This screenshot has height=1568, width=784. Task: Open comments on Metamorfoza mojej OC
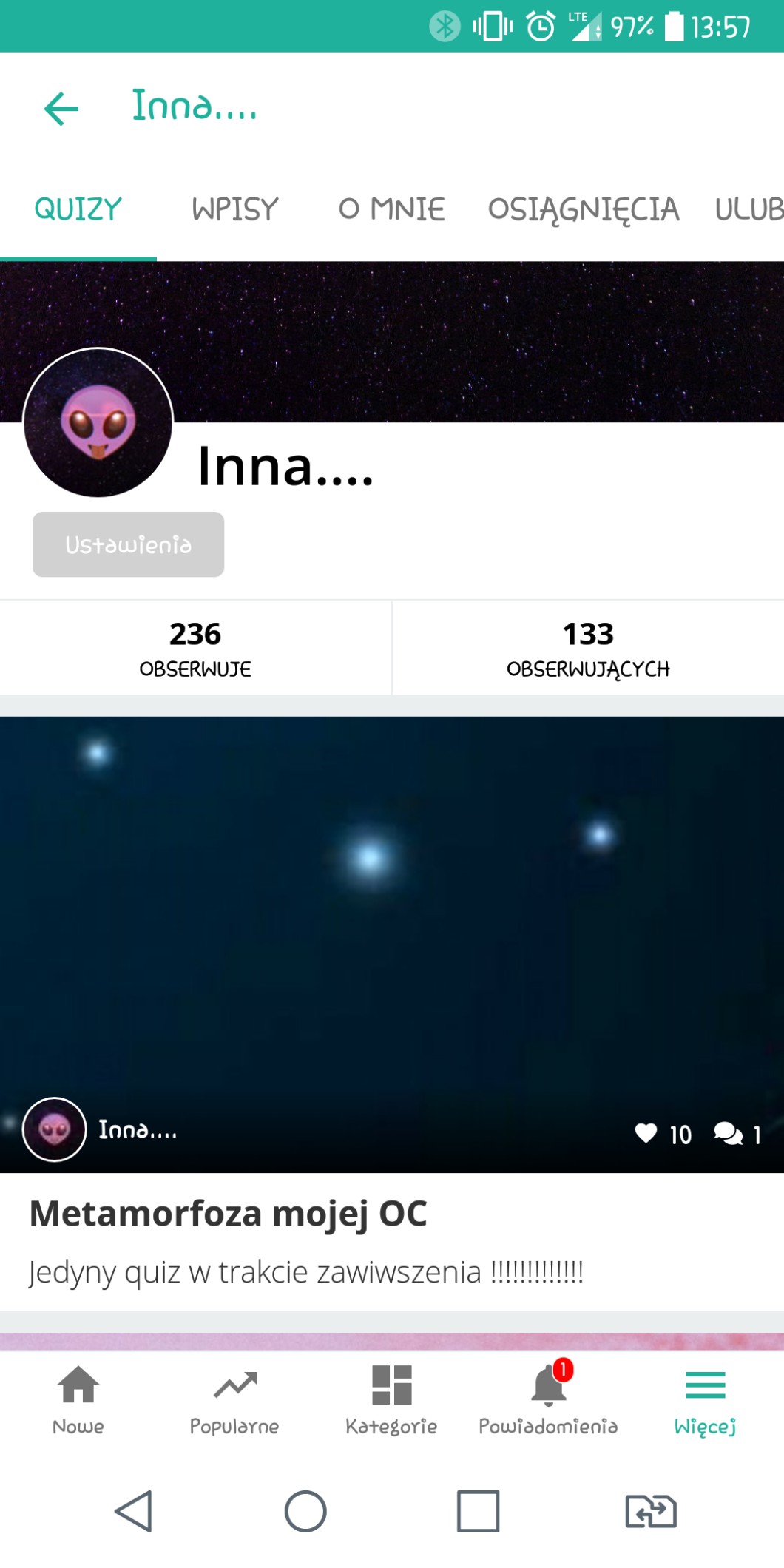[x=729, y=1133]
